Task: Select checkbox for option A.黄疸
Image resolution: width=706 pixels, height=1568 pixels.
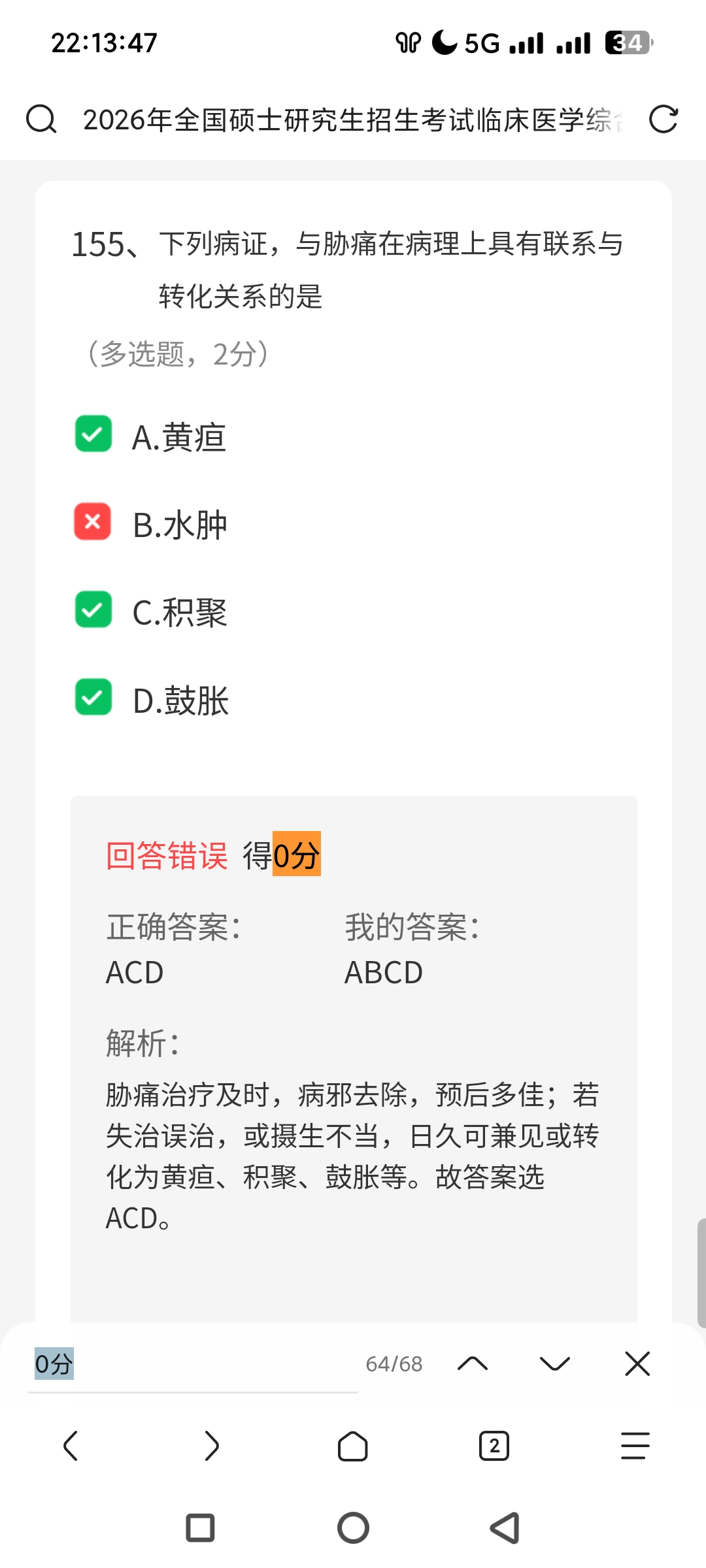Action: pyautogui.click(x=93, y=434)
